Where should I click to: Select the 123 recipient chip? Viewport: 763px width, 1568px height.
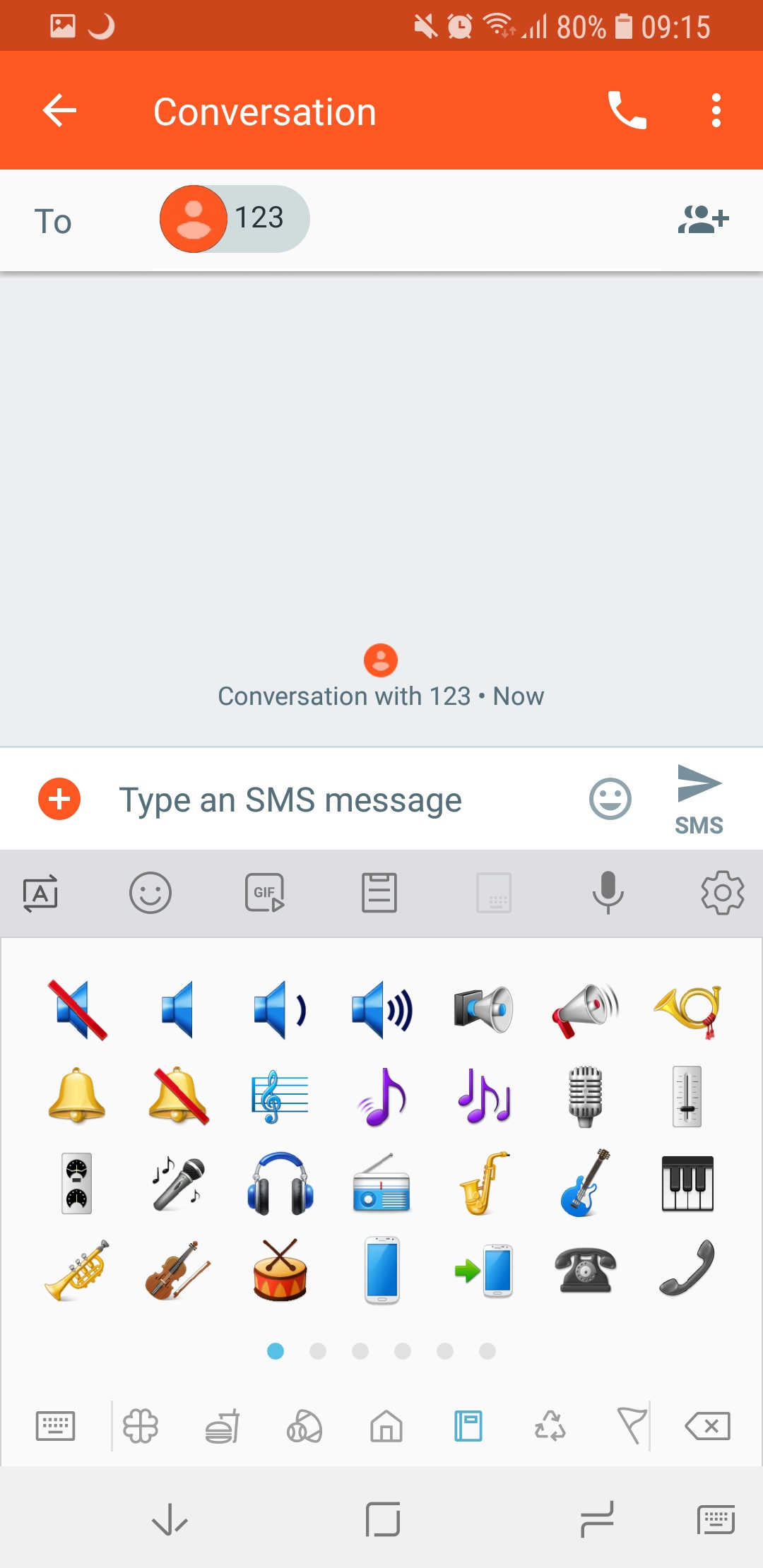pyautogui.click(x=235, y=219)
